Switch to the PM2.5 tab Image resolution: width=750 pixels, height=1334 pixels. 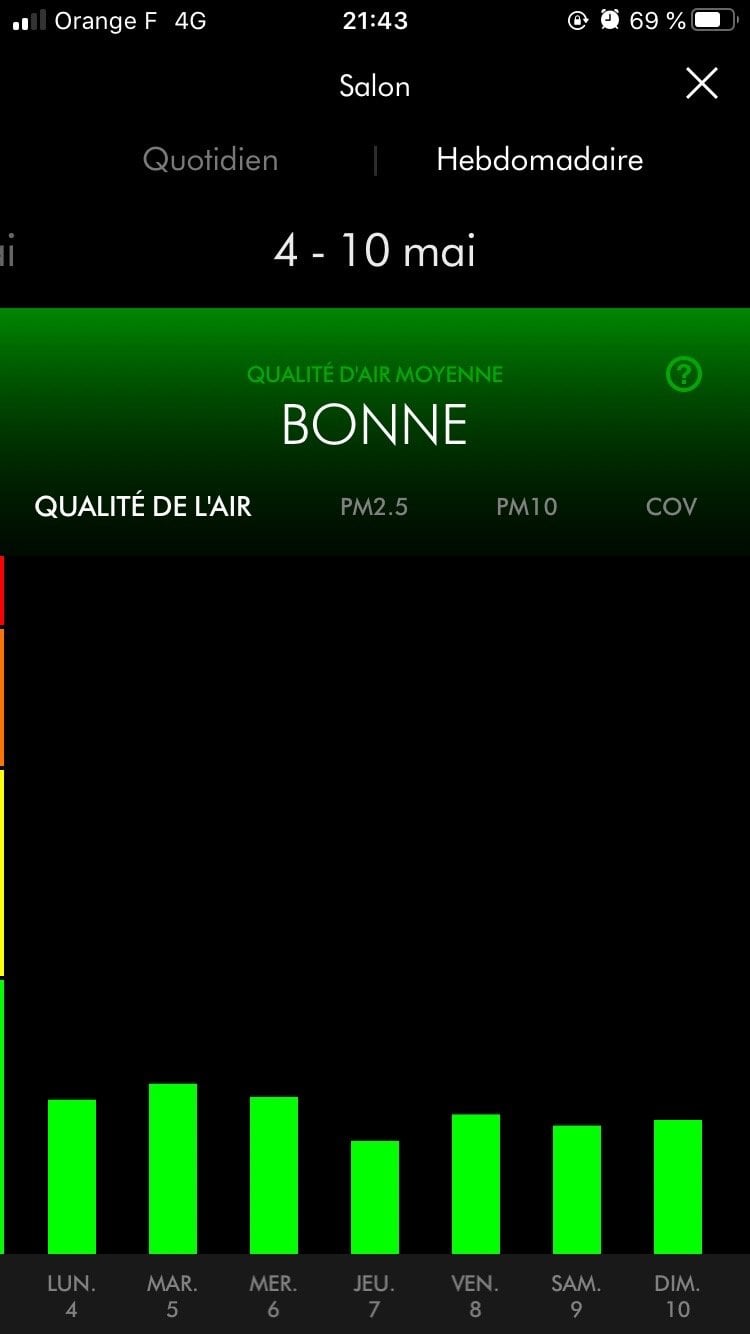[374, 507]
